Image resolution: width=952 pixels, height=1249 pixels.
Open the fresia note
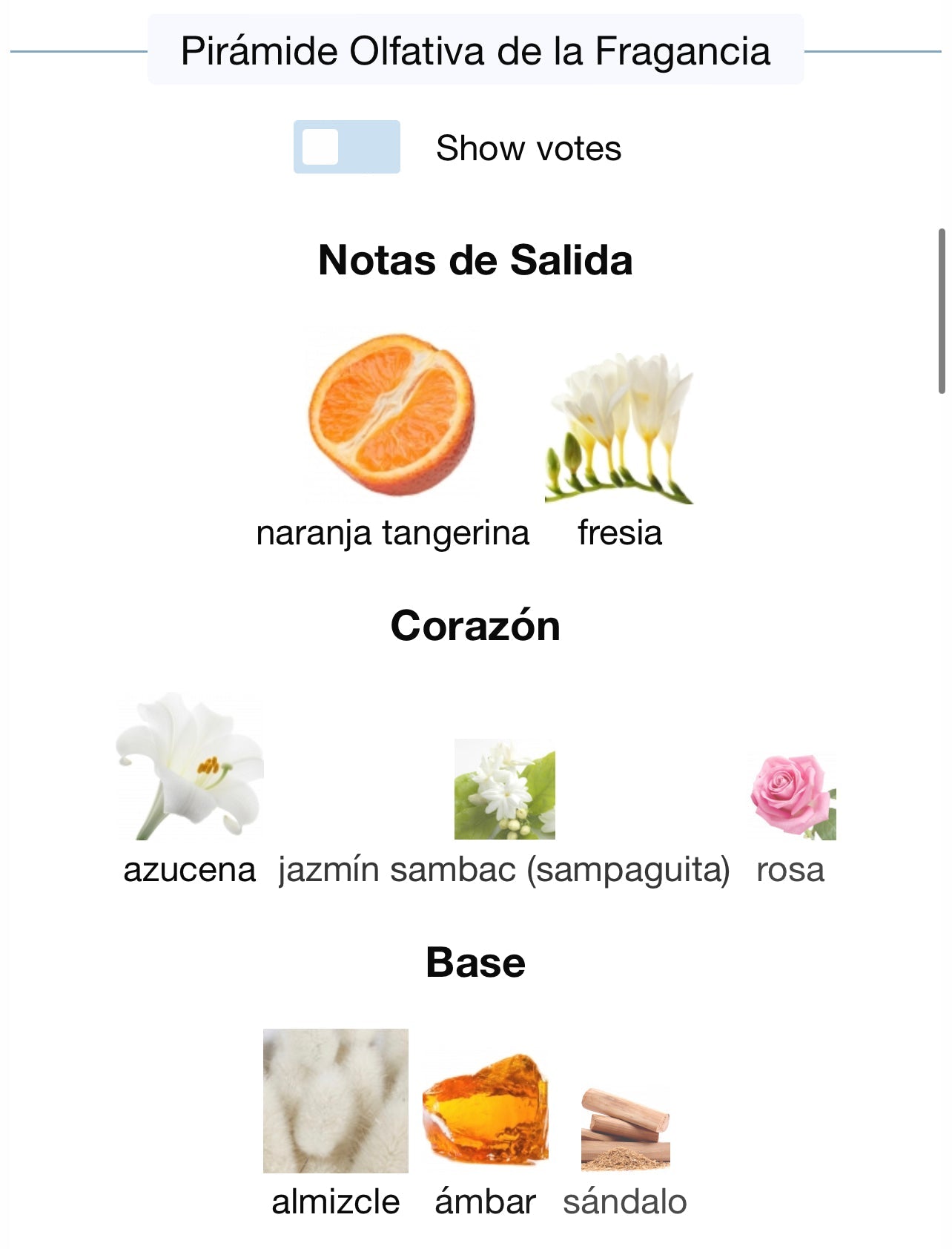pos(619,430)
